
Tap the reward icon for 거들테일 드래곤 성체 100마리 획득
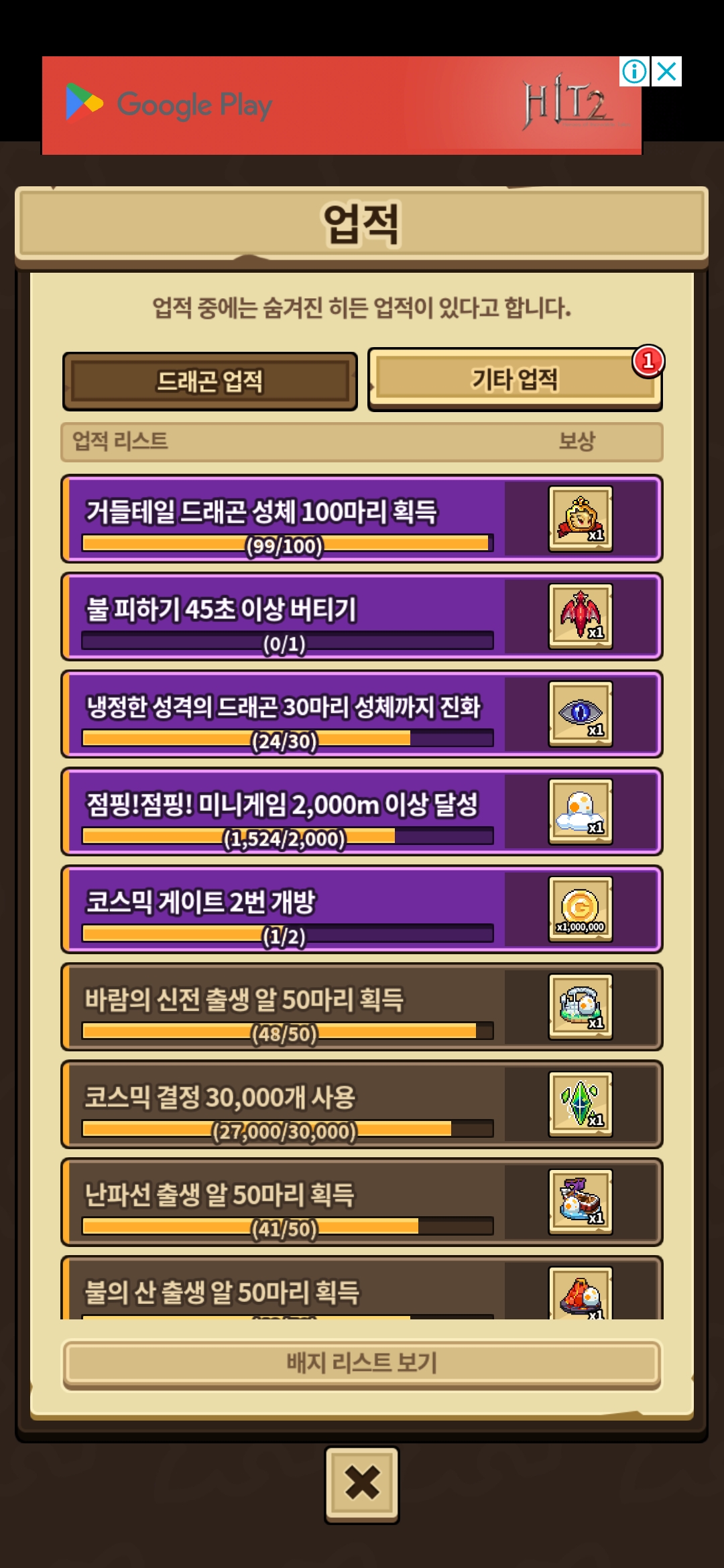coord(581,519)
